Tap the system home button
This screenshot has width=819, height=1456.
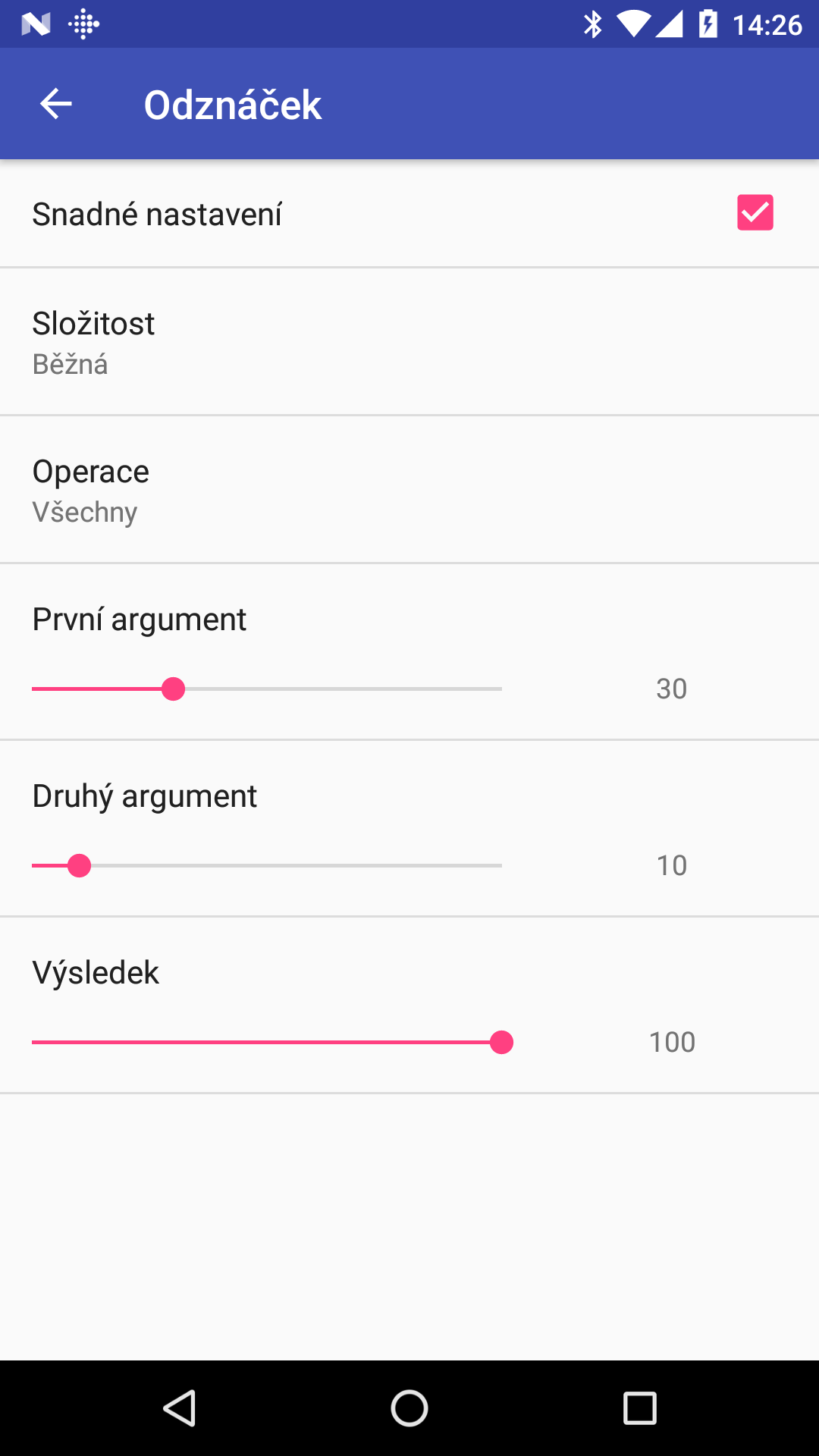(x=409, y=1408)
